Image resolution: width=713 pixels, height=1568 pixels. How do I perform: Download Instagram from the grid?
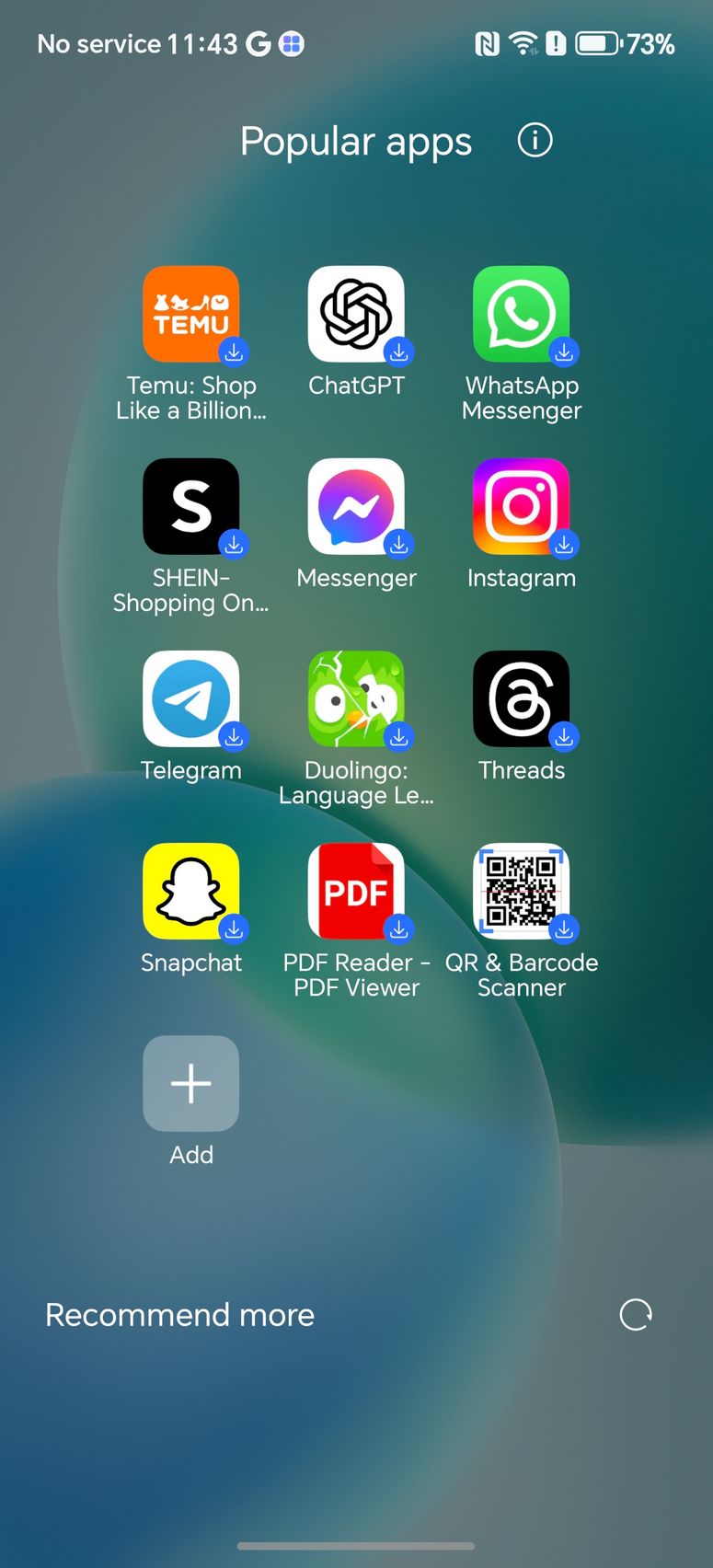pyautogui.click(x=521, y=506)
